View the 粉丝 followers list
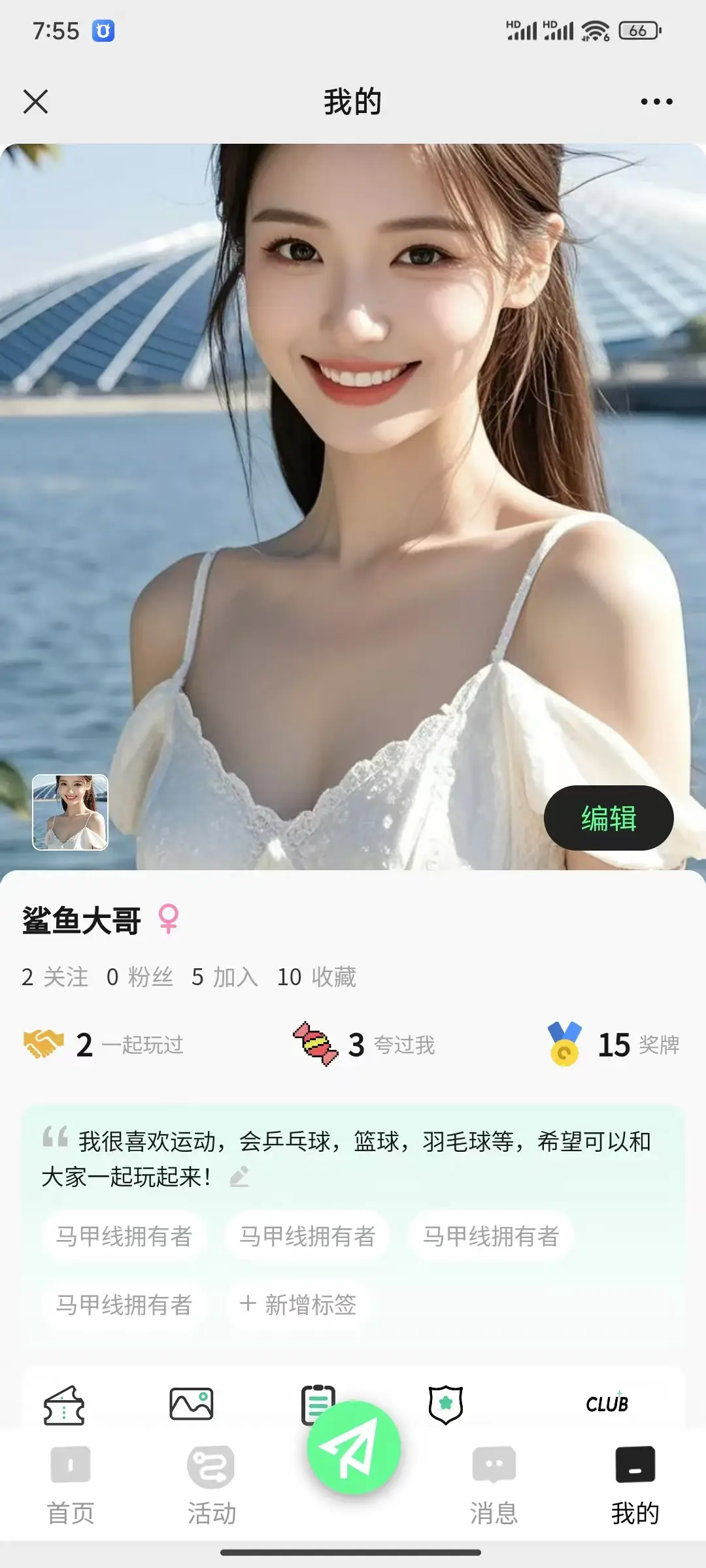The image size is (706, 1568). click(140, 977)
